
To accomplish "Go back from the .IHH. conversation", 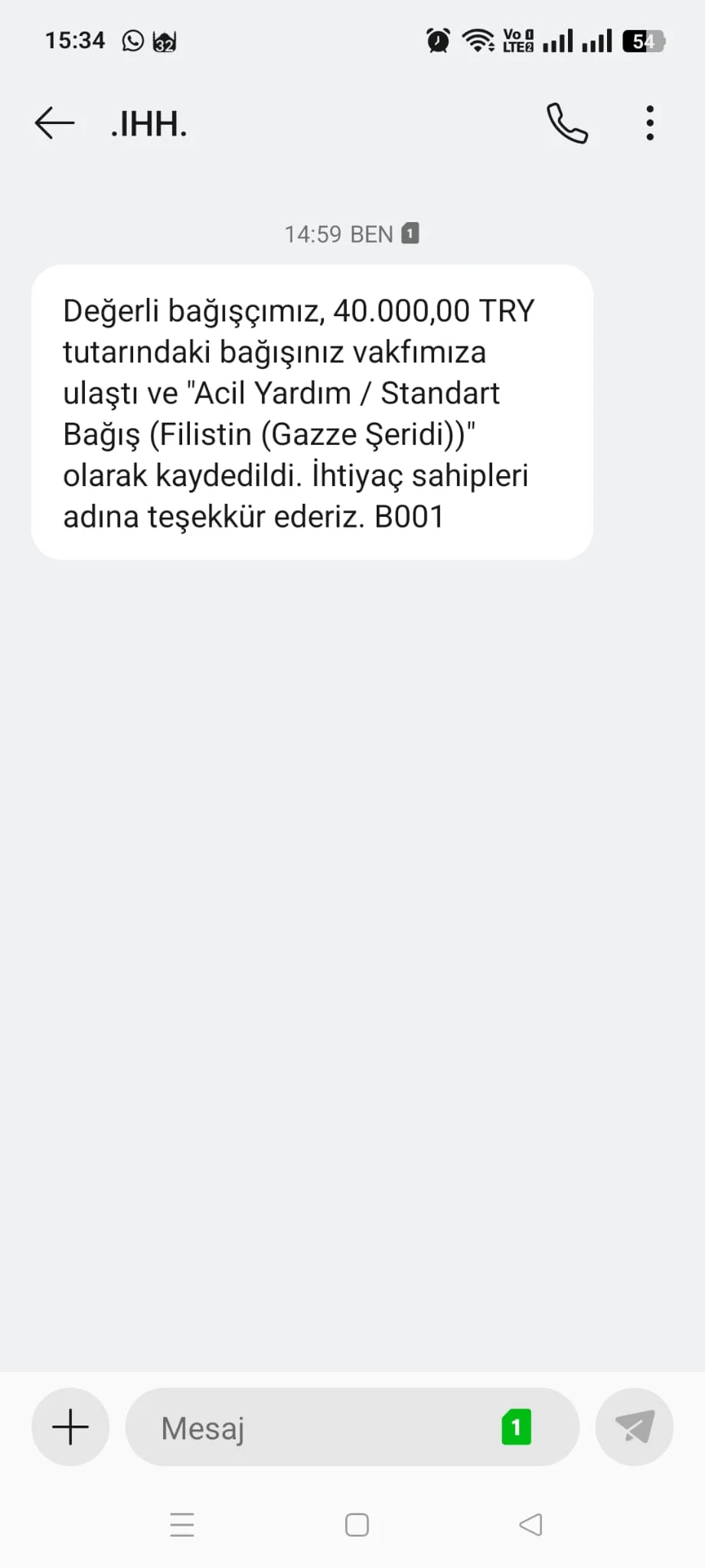I will click(x=54, y=123).
